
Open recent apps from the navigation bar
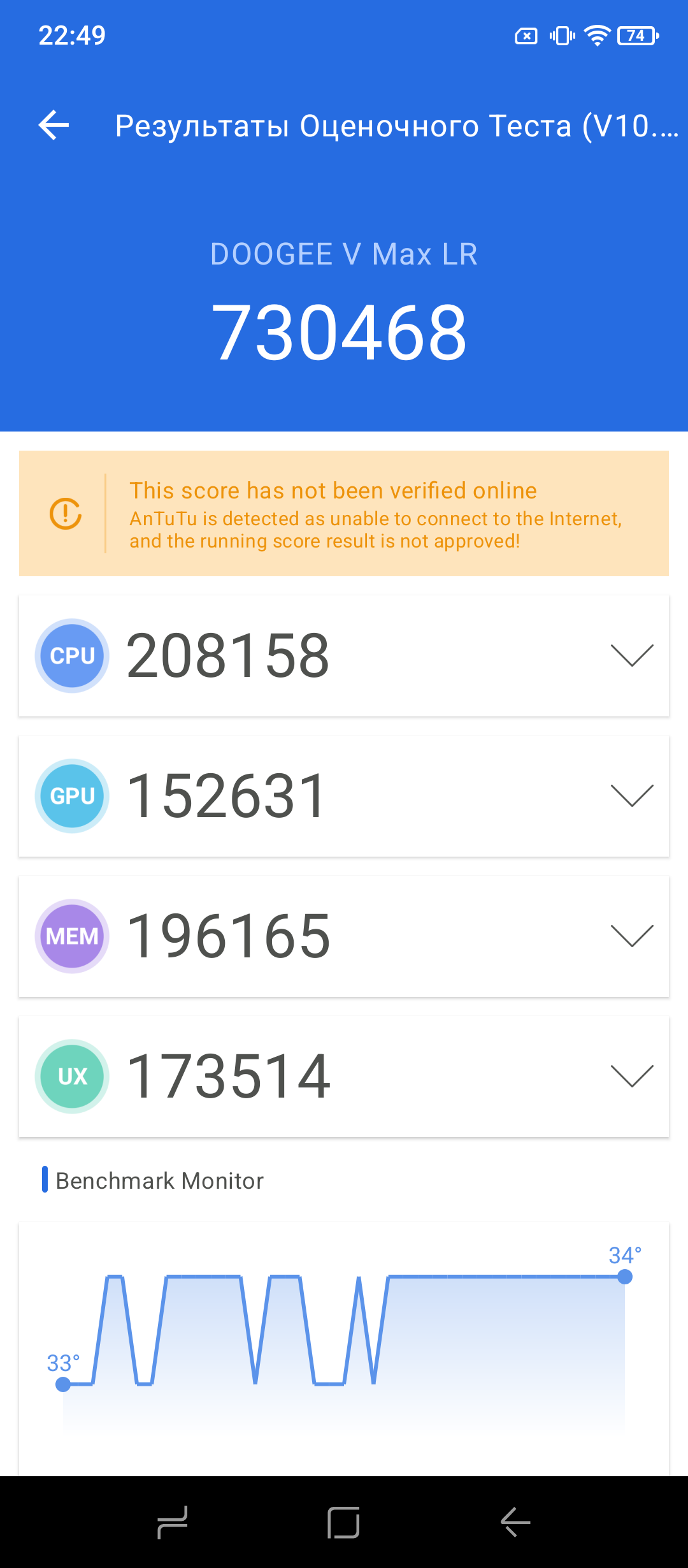[x=173, y=1523]
